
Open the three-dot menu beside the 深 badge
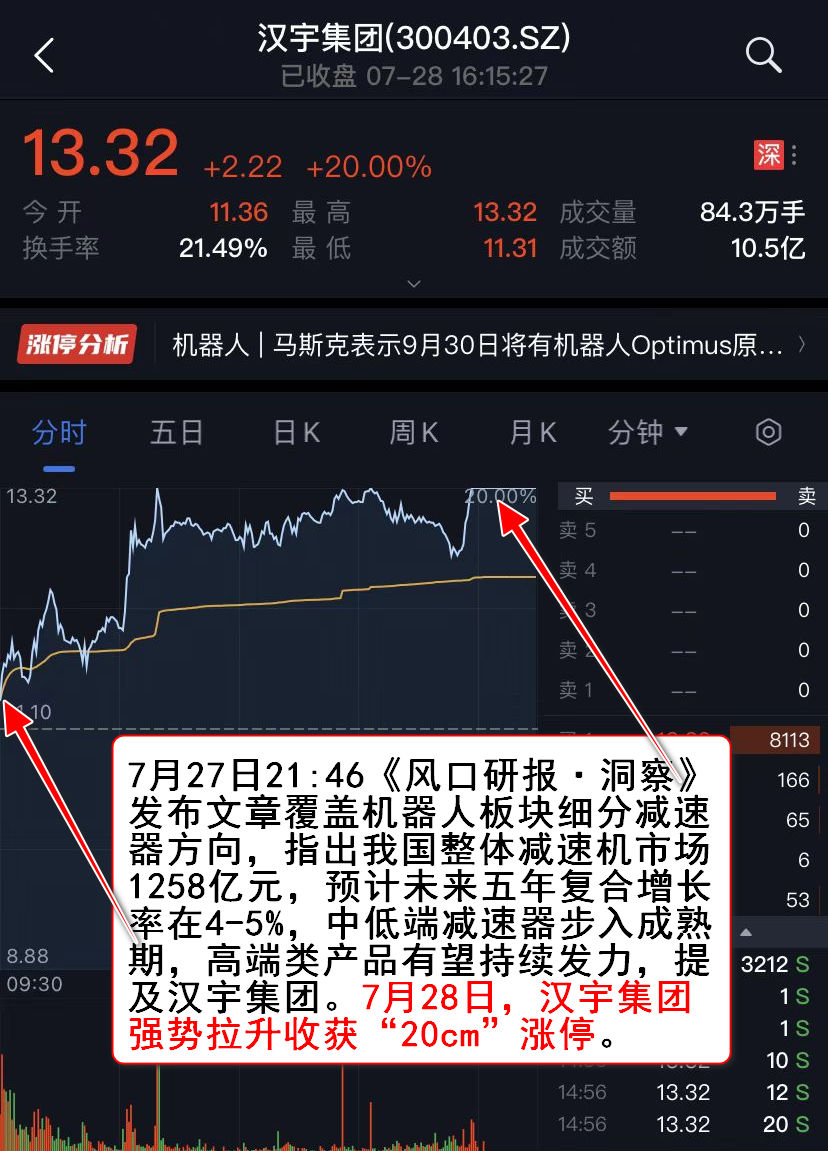pos(794,155)
